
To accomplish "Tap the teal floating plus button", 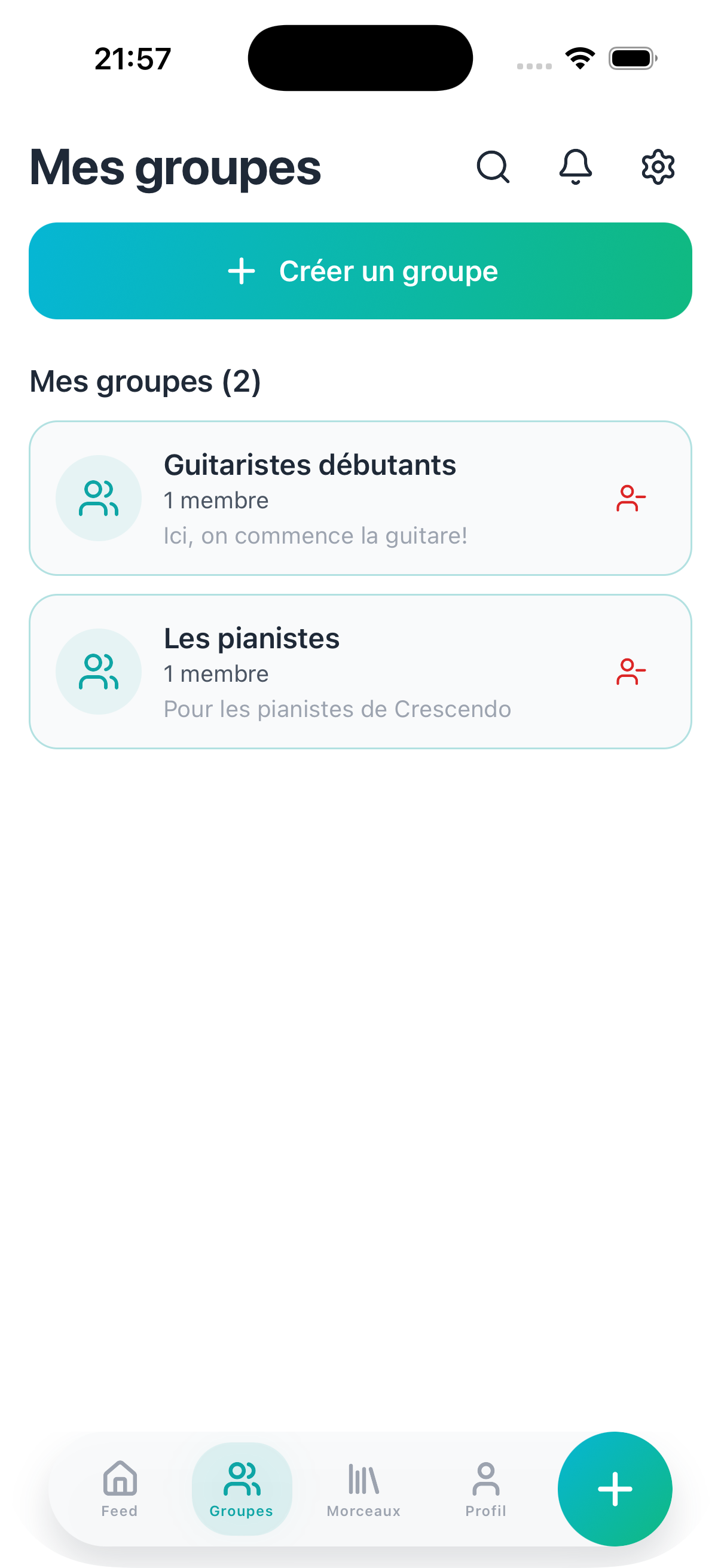I will pyautogui.click(x=615, y=1490).
